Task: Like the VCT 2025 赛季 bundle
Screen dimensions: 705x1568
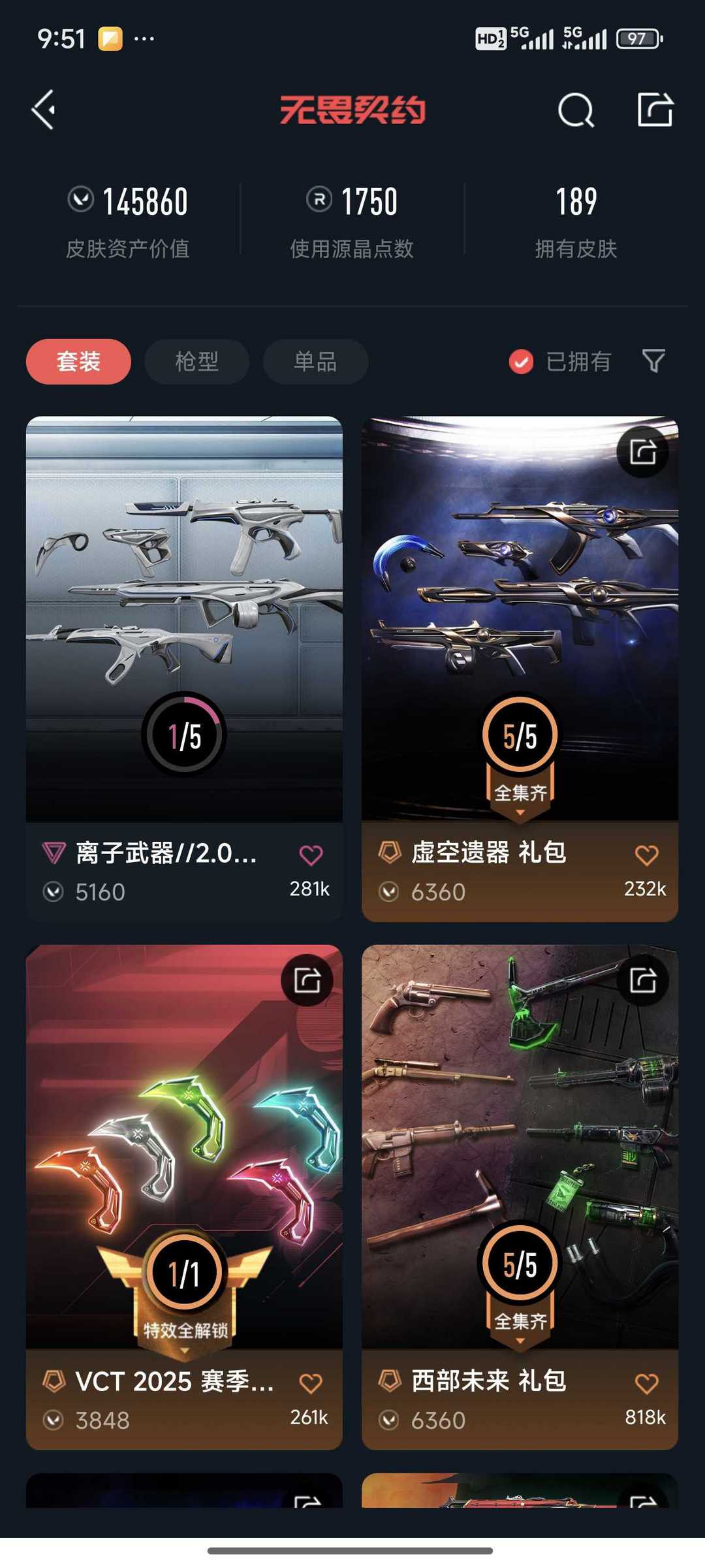Action: pos(311,1383)
